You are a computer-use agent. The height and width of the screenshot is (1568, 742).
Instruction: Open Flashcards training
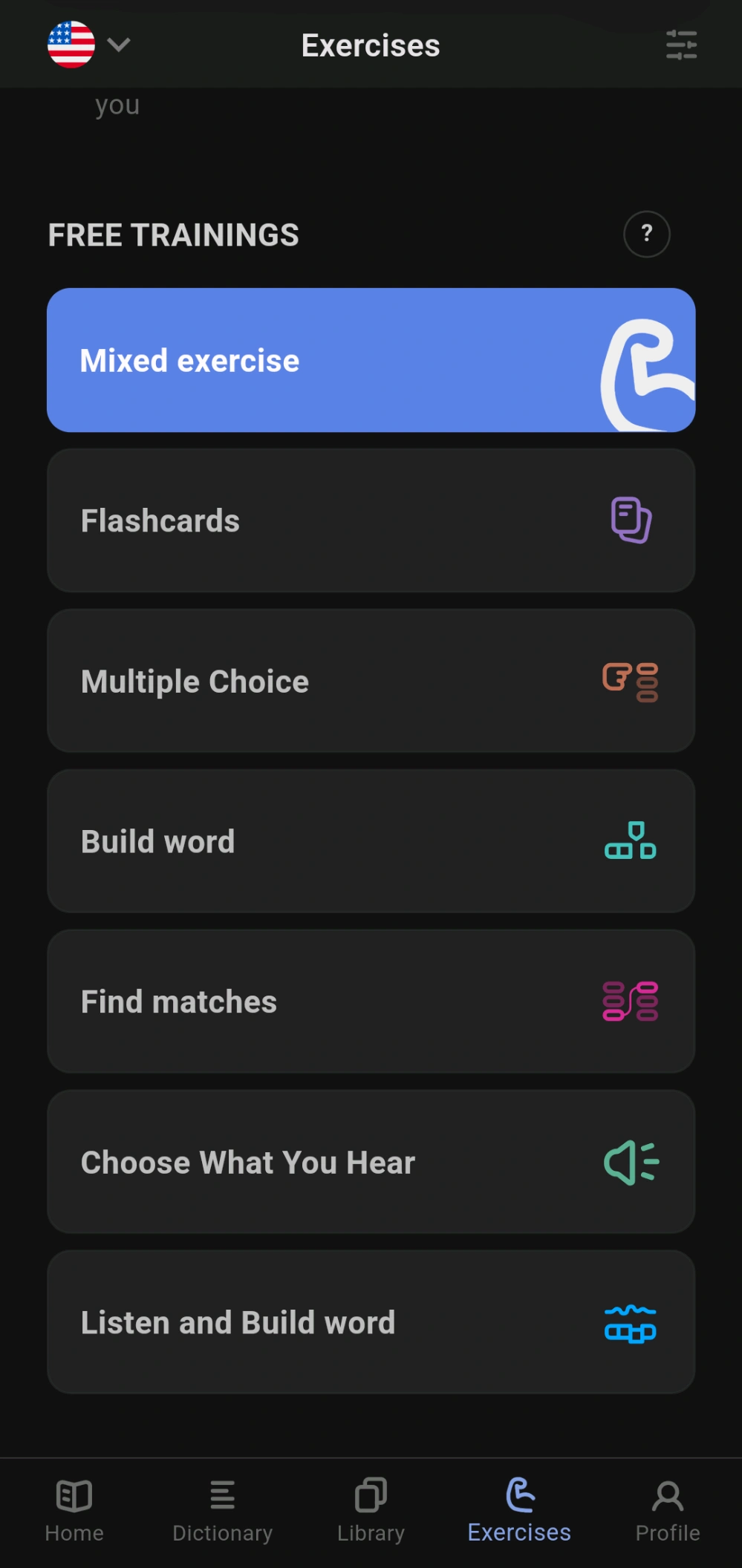[x=371, y=520]
